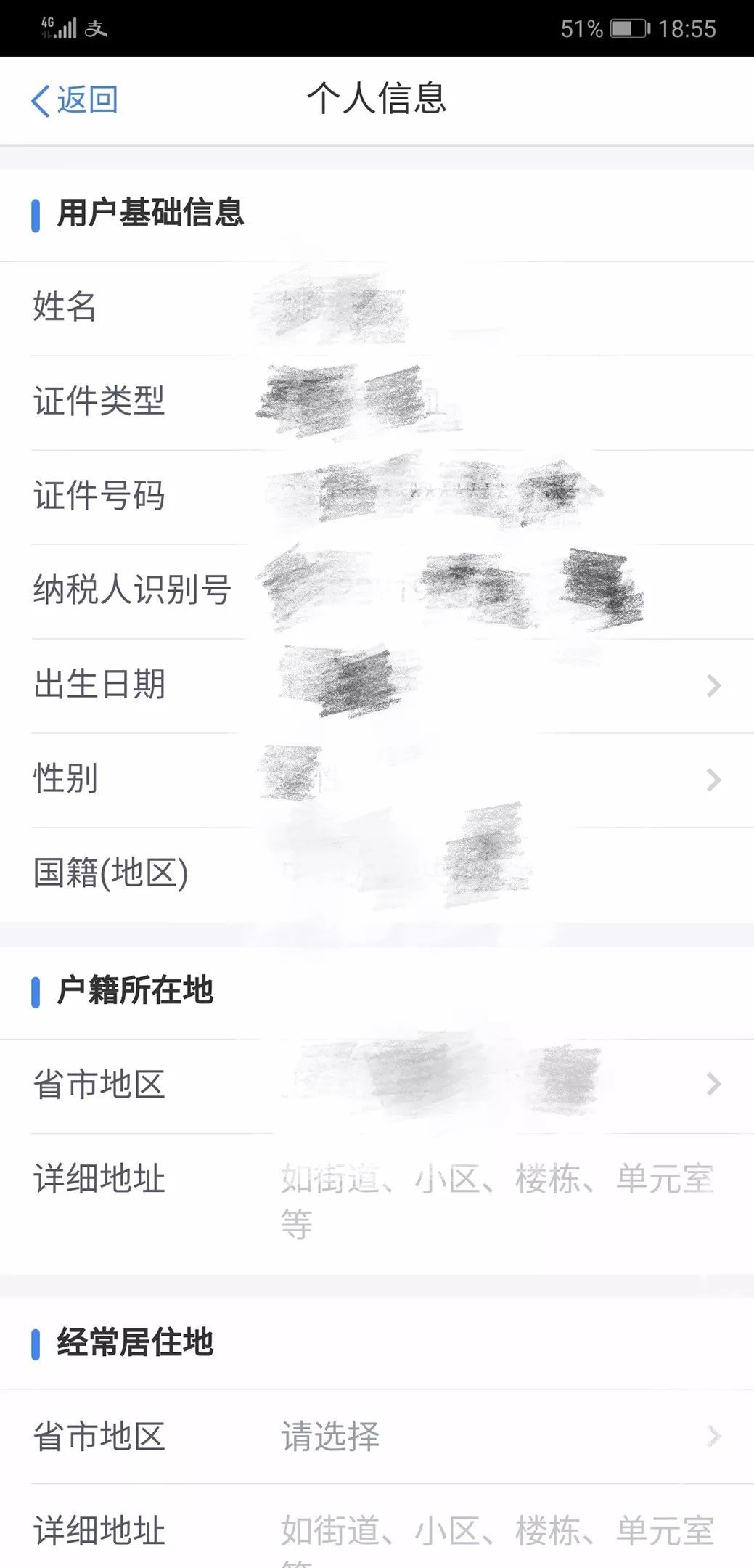Enter 详细地址 under 经常居住地
This screenshot has height=1568, width=754.
(x=496, y=1532)
